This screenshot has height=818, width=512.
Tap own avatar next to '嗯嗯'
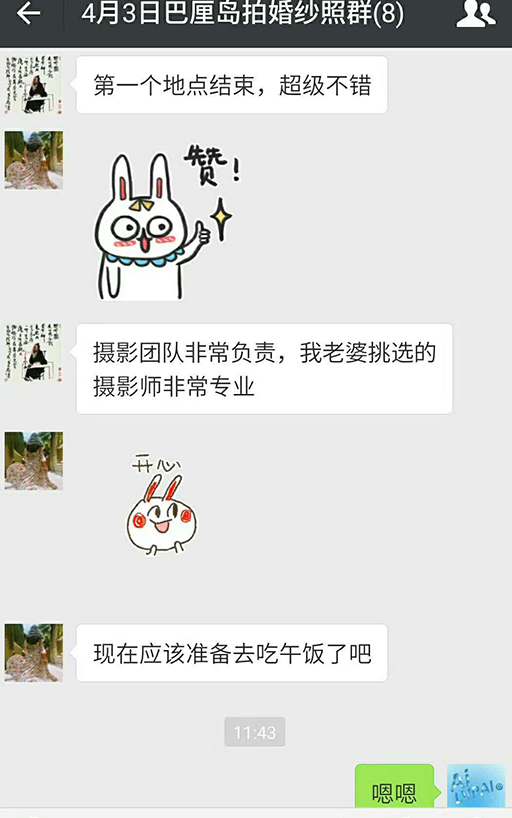(476, 787)
